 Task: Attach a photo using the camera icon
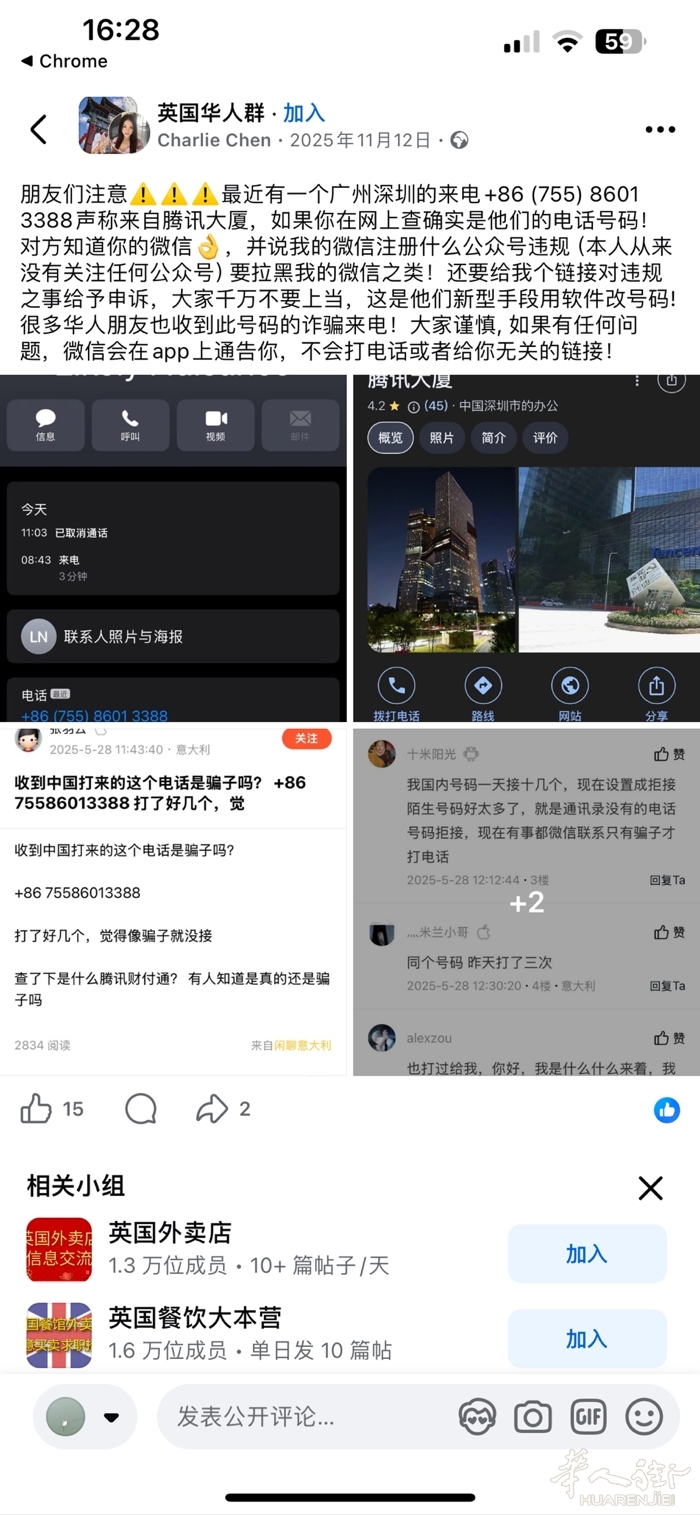533,1416
